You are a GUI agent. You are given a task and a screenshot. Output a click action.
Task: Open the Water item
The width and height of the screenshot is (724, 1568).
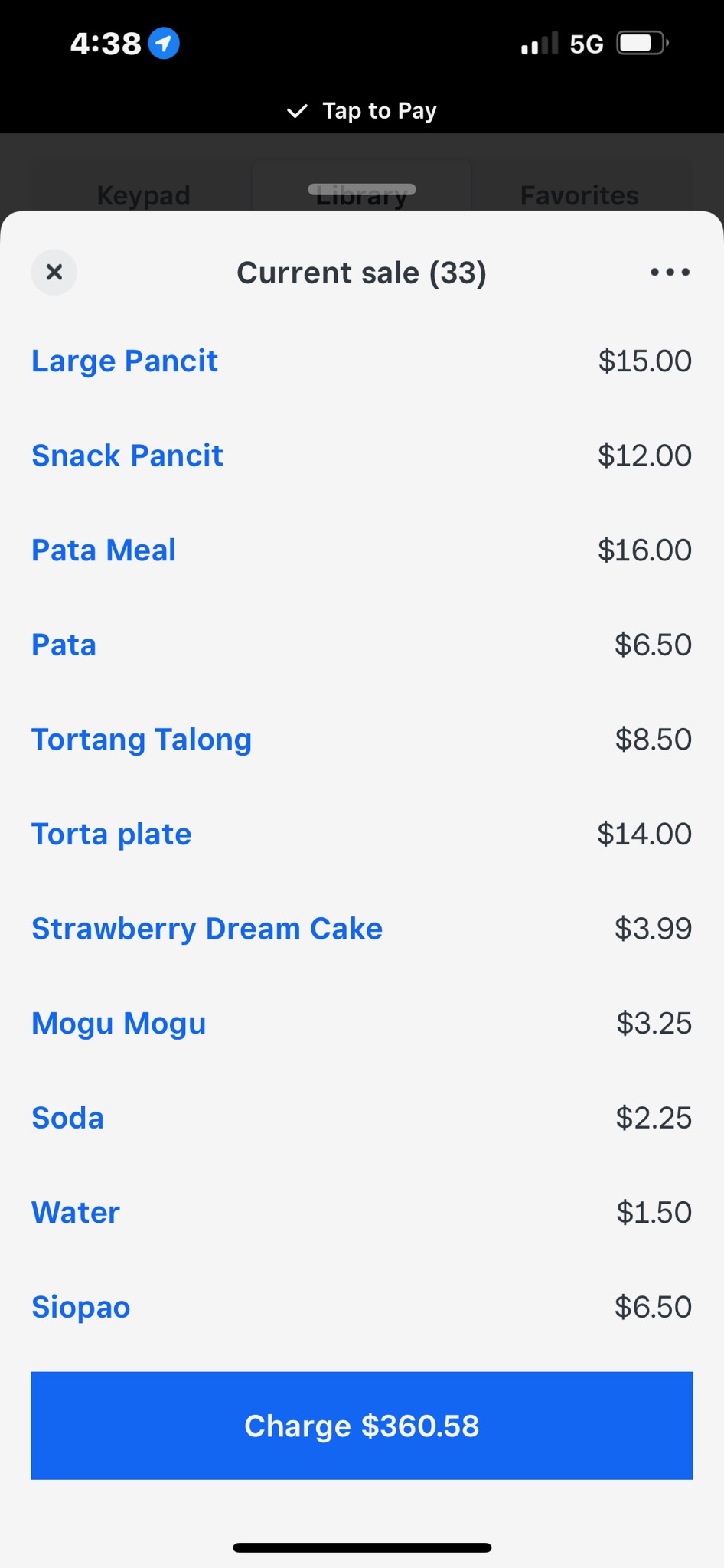coord(362,1212)
